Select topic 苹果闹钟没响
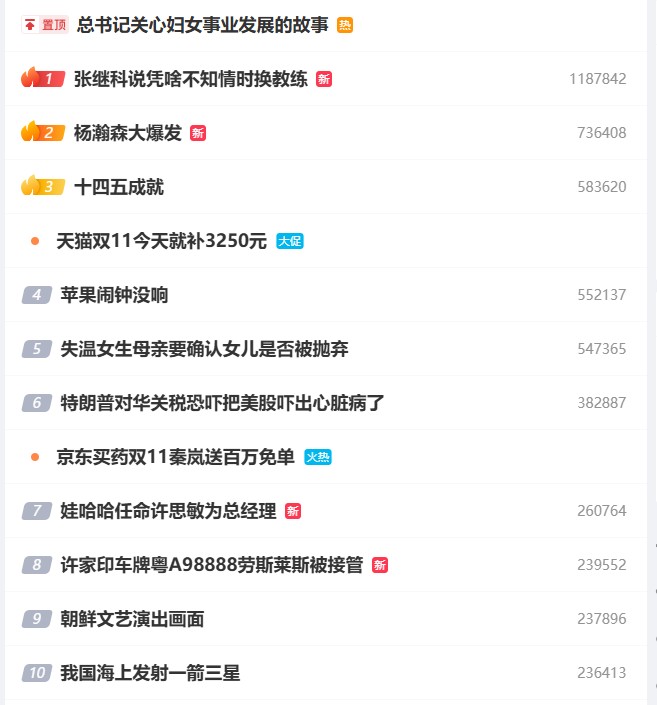Screen dimensions: 657x705 click(x=114, y=295)
